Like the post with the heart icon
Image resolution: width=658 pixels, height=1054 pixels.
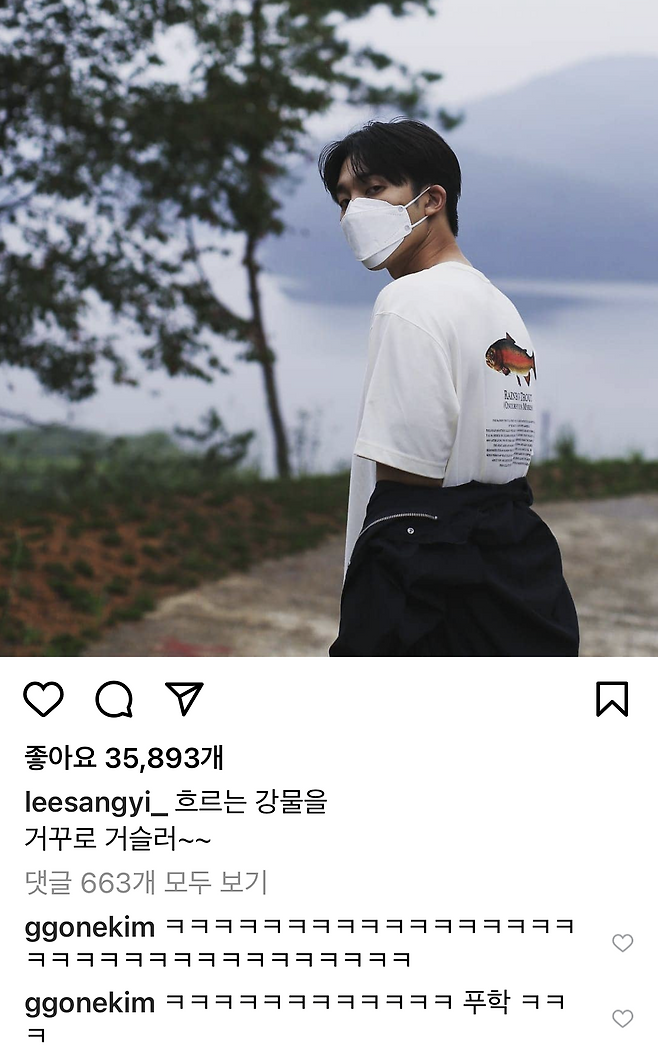(43, 699)
